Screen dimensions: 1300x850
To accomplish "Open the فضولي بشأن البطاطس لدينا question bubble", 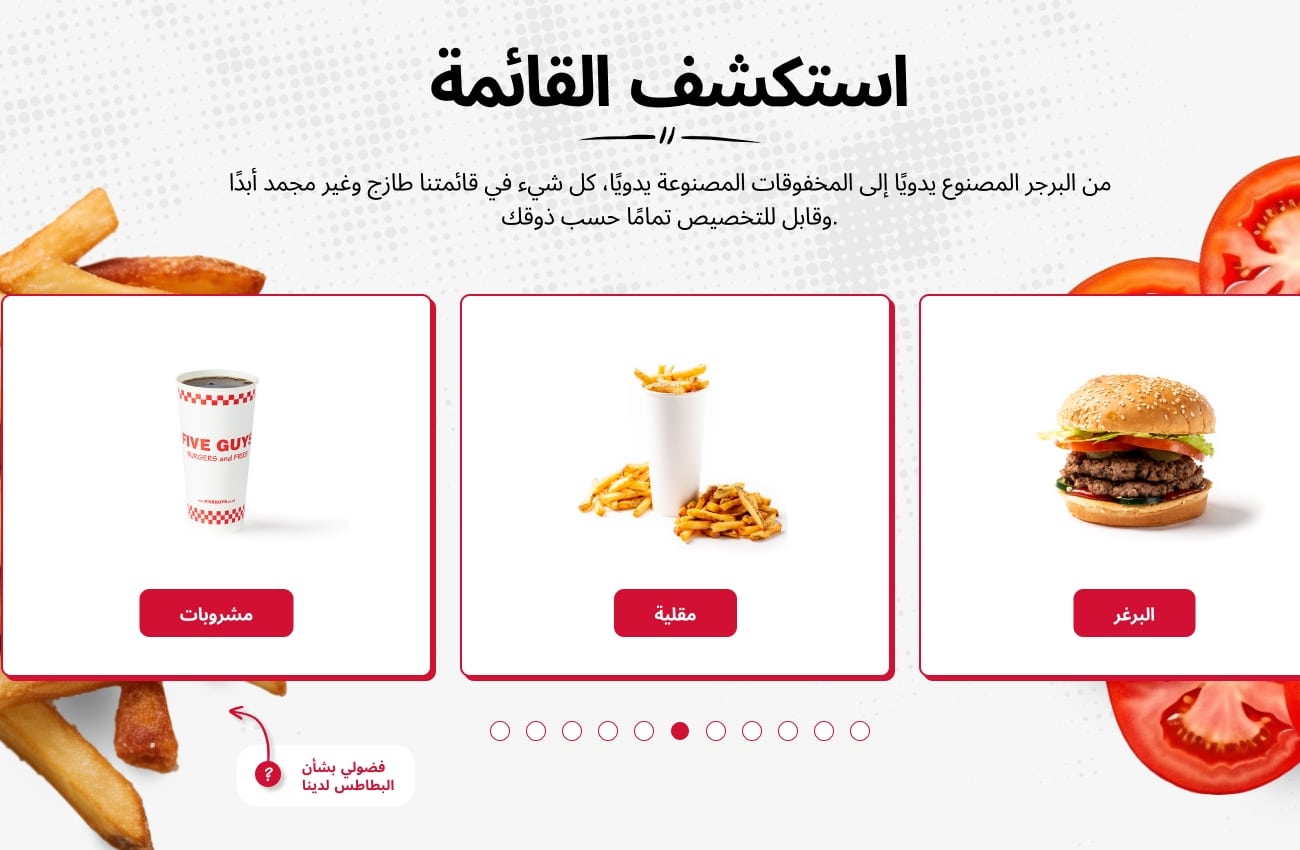I will click(x=326, y=775).
